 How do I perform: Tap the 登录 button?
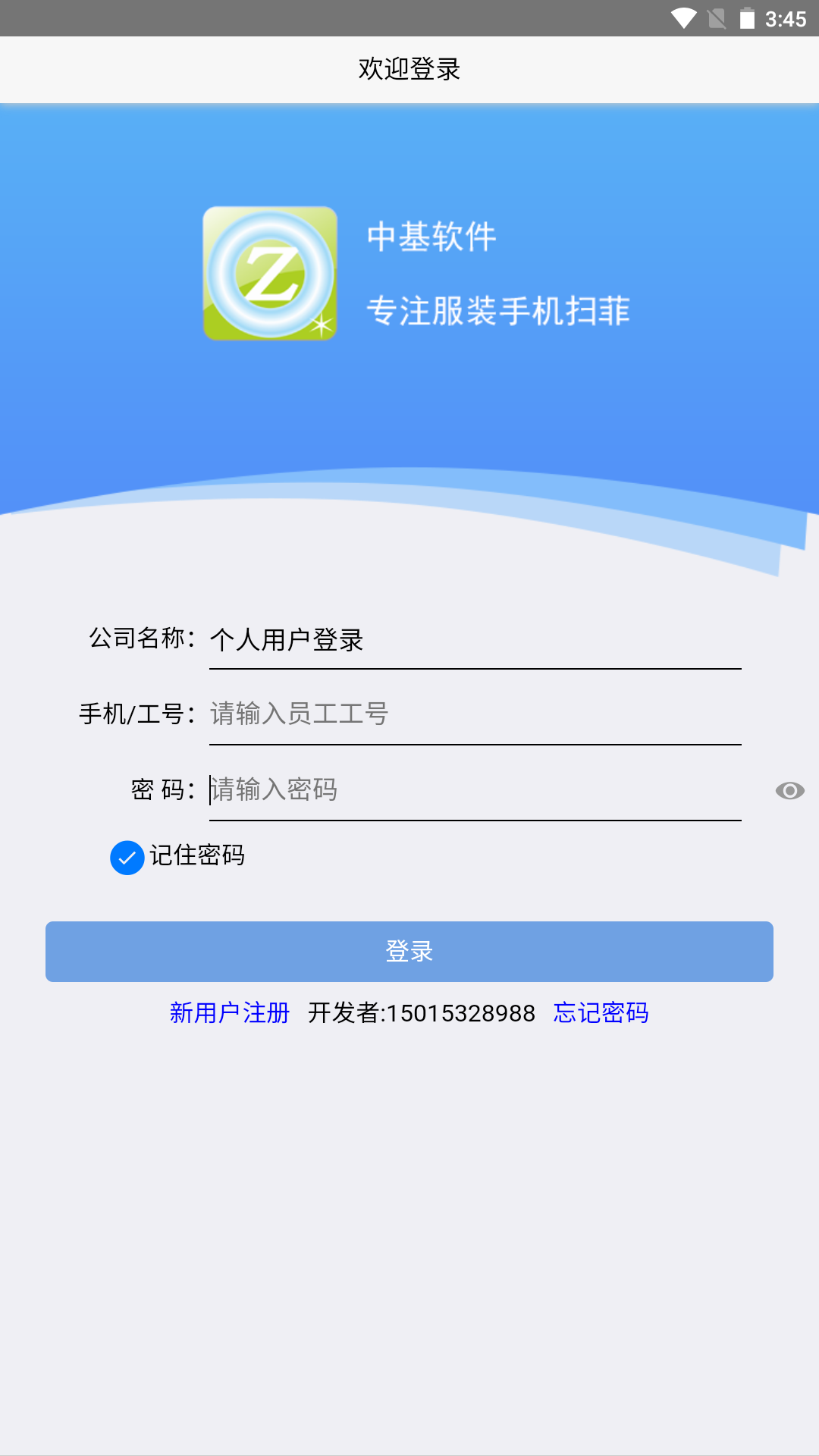tap(409, 952)
